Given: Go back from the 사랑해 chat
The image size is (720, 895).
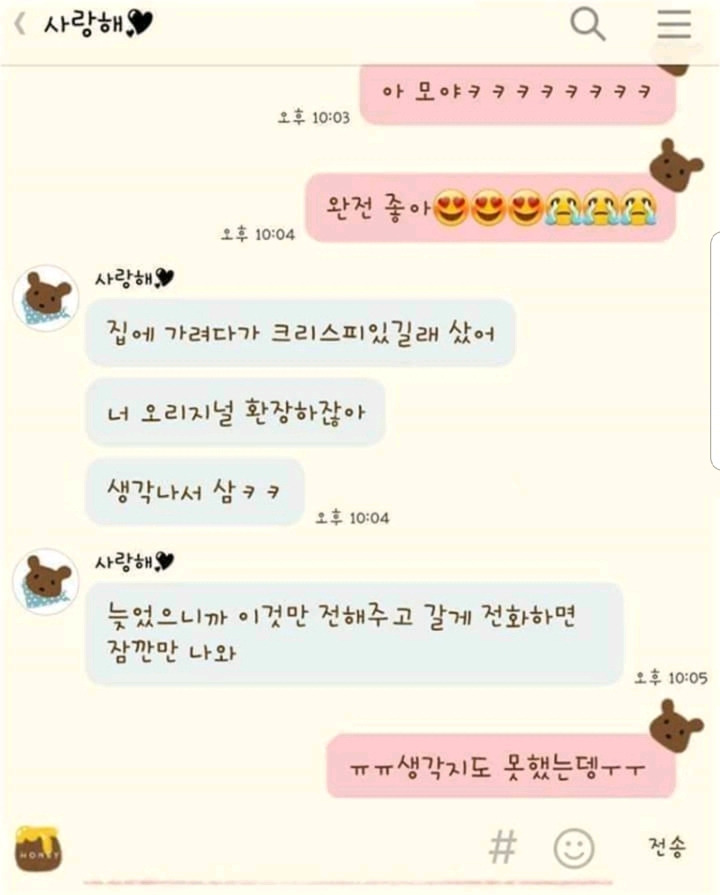Looking at the screenshot, I should pyautogui.click(x=20, y=25).
